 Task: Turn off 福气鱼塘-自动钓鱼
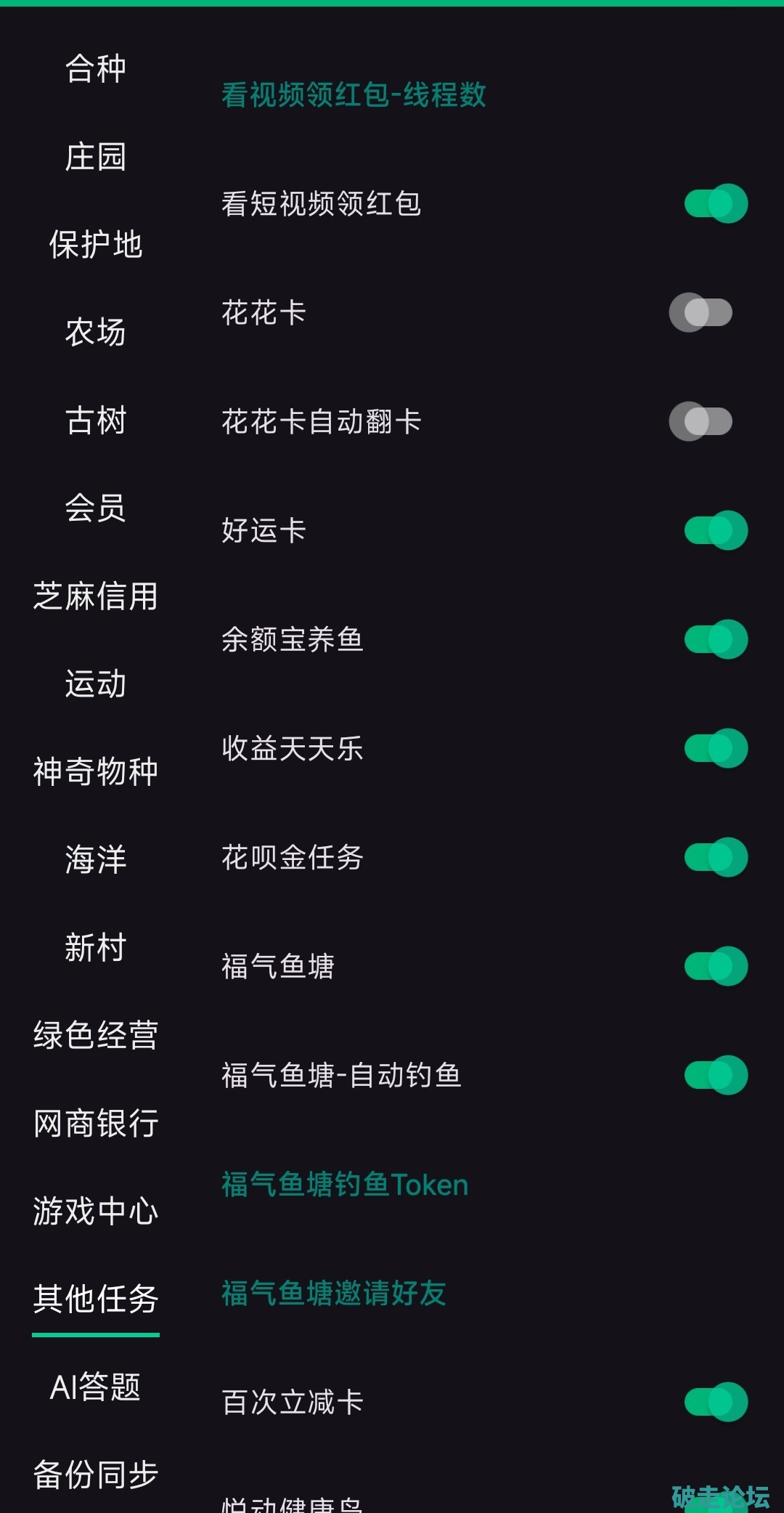(715, 1075)
